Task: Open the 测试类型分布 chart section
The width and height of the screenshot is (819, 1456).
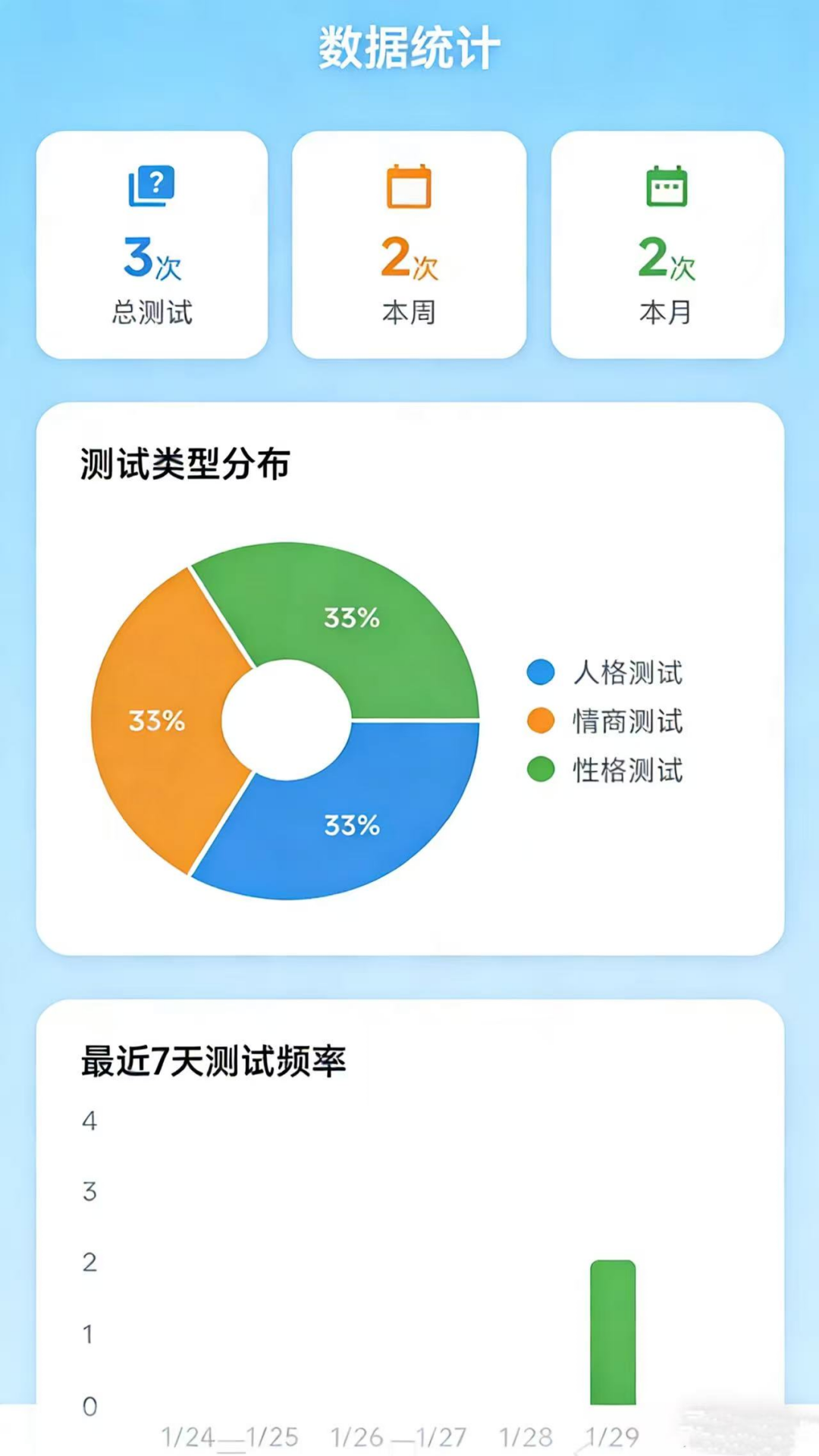Action: (185, 463)
